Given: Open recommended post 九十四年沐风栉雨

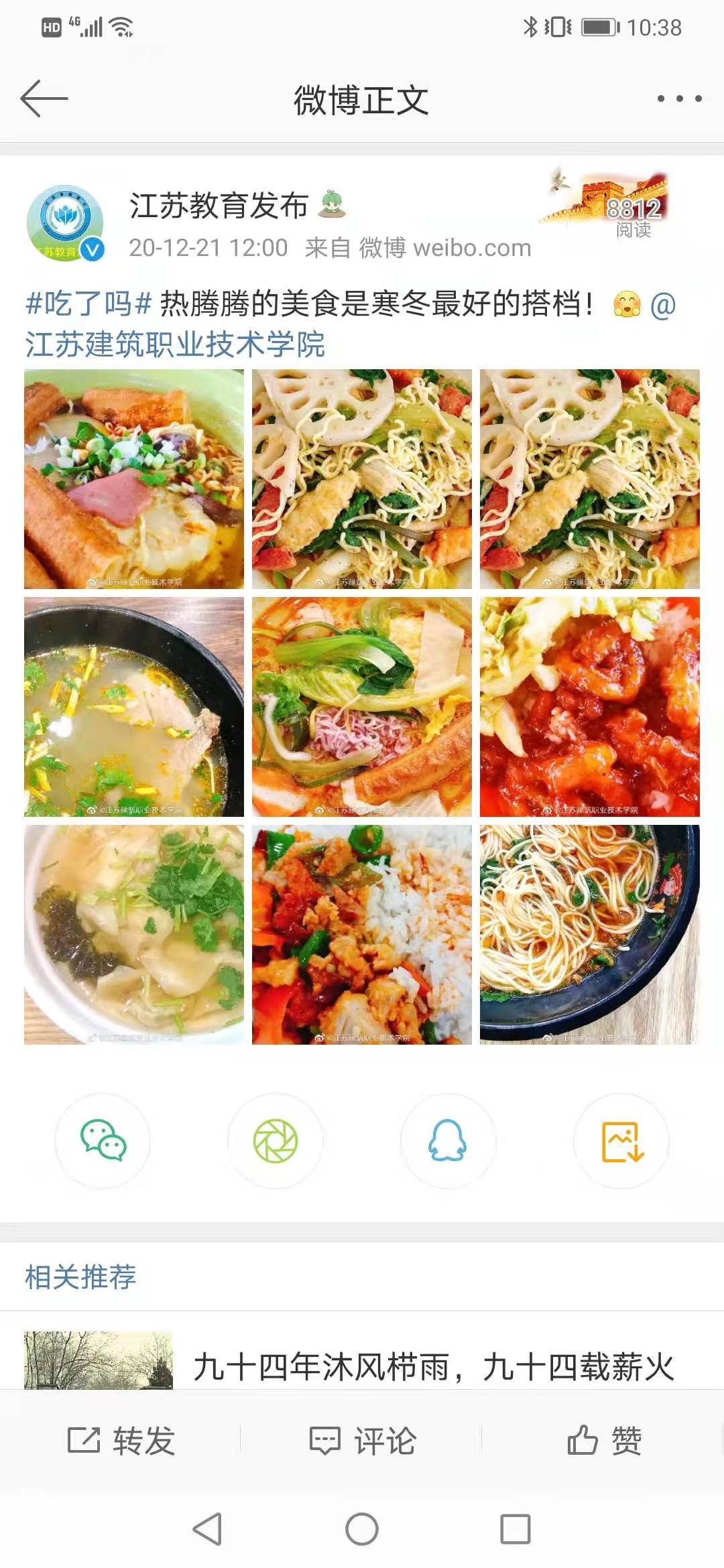Looking at the screenshot, I should click(x=433, y=1367).
